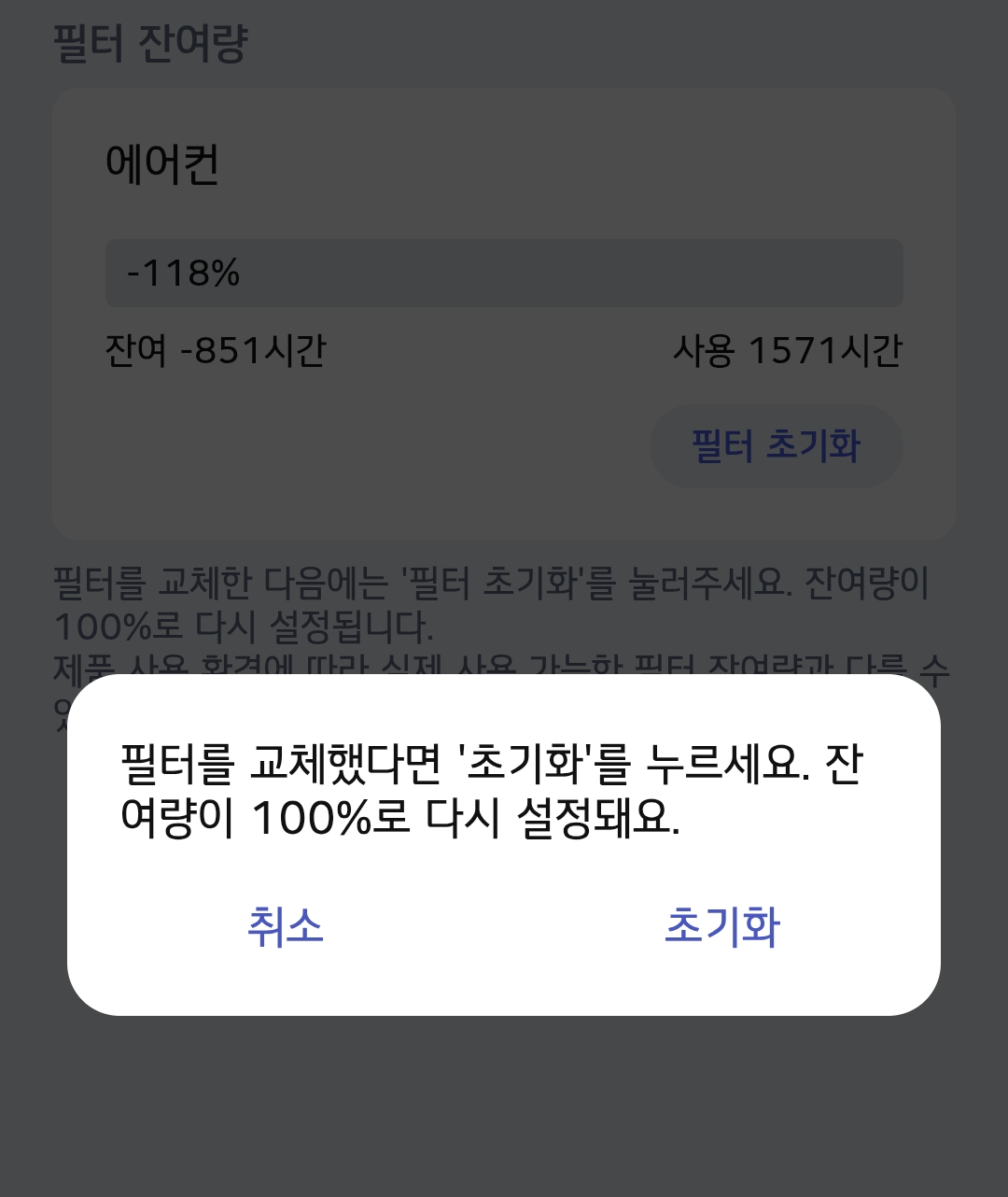Click the -118% filter progress bar
Screen dimensions: 1008x1197
(504, 274)
